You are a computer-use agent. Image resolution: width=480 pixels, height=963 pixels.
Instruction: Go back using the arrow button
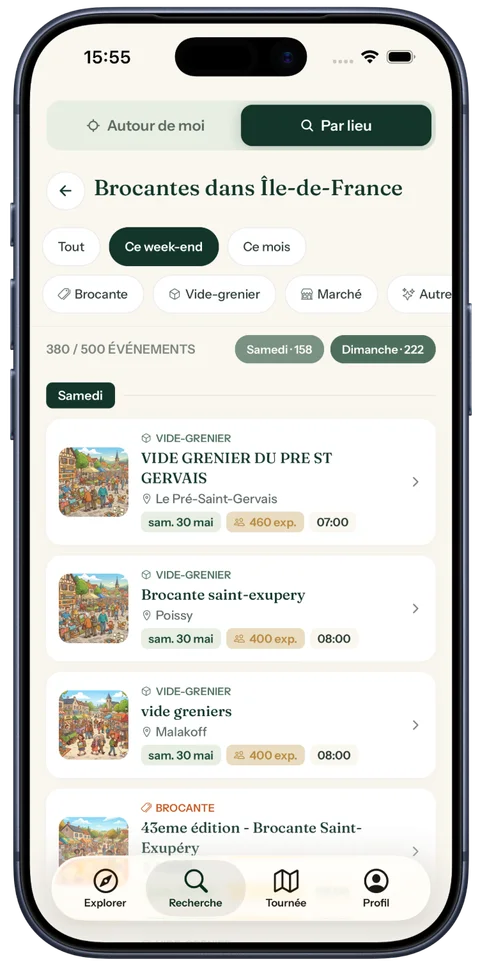tap(66, 190)
